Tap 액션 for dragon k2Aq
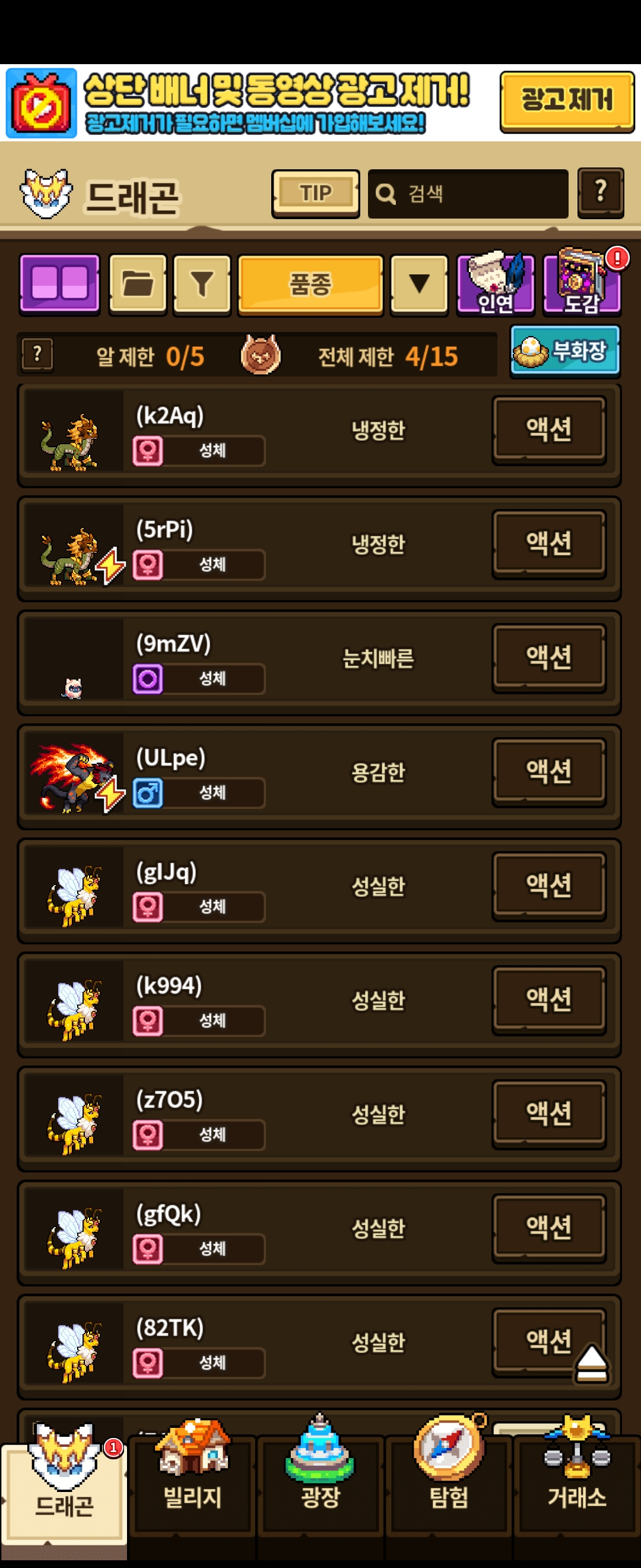Image resolution: width=641 pixels, height=1568 pixels. pyautogui.click(x=549, y=429)
